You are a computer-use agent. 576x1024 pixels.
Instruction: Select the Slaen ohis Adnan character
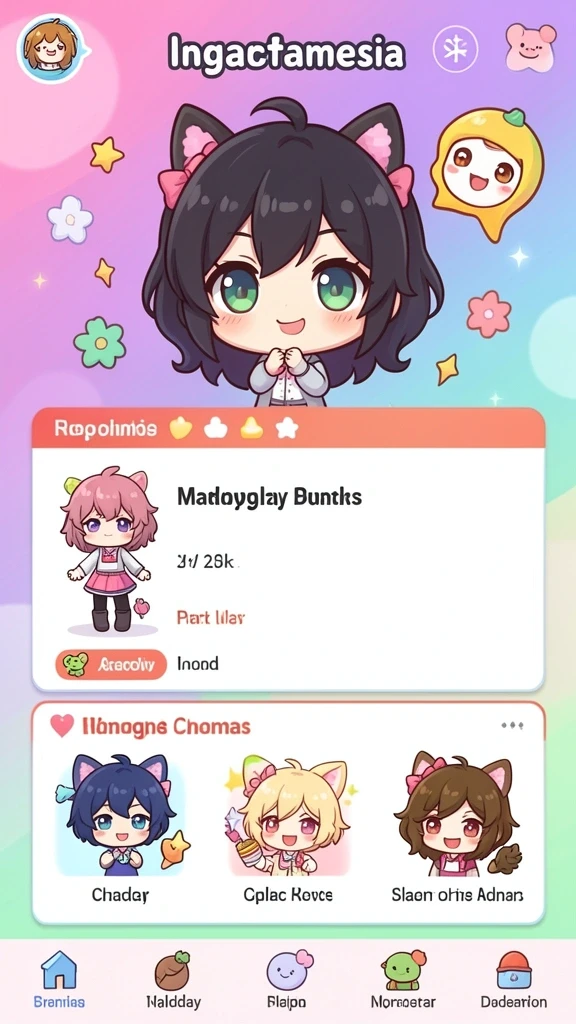pyautogui.click(x=457, y=829)
